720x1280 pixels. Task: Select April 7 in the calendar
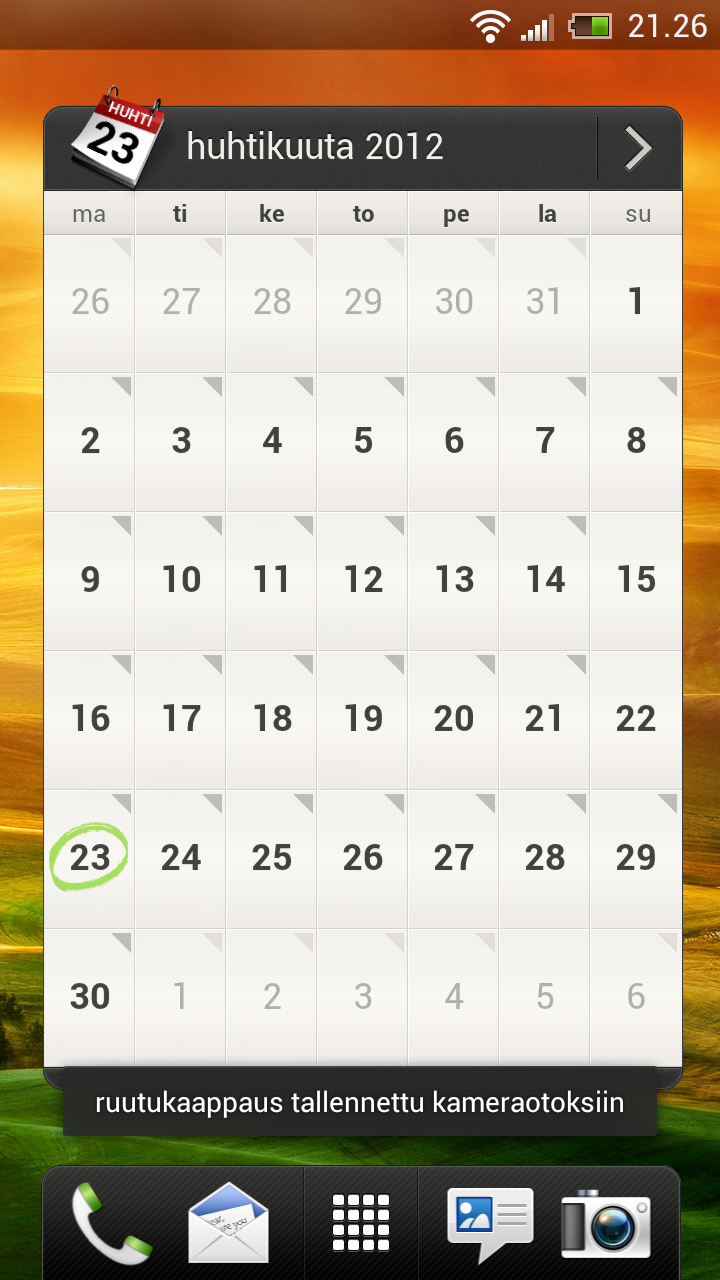[x=545, y=440]
